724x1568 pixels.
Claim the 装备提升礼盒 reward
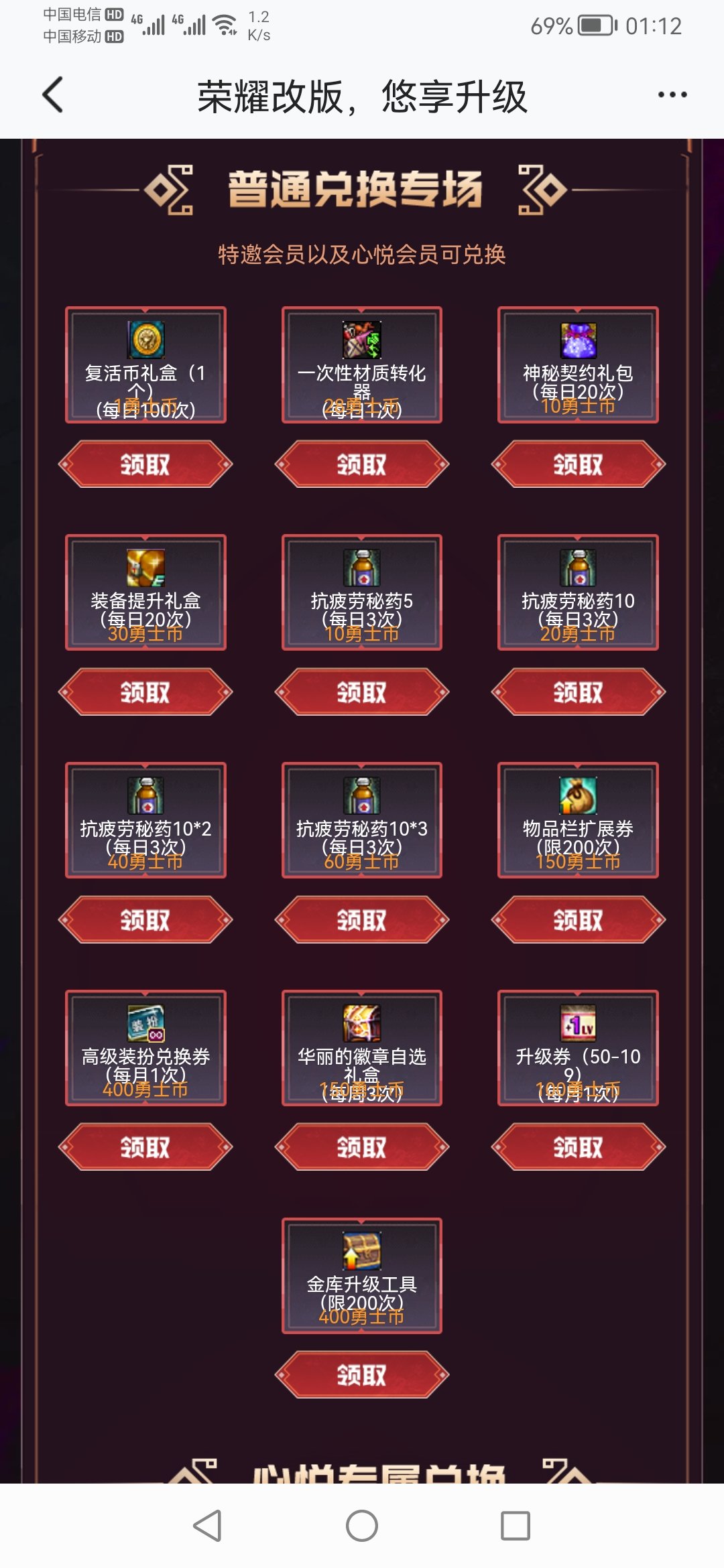click(x=145, y=692)
